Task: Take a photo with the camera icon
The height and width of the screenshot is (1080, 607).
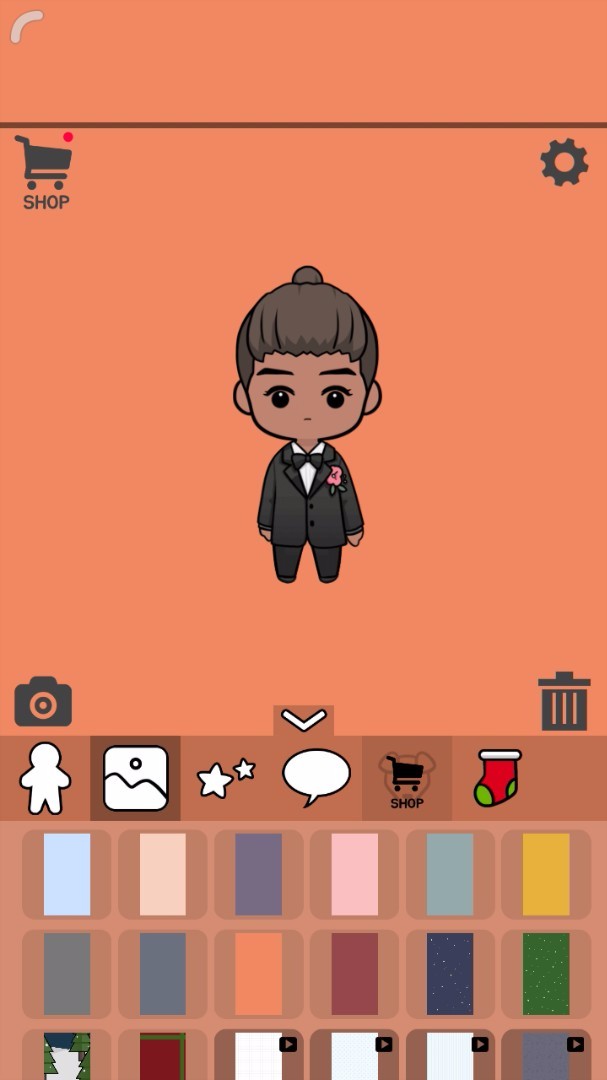Action: pyautogui.click(x=43, y=702)
